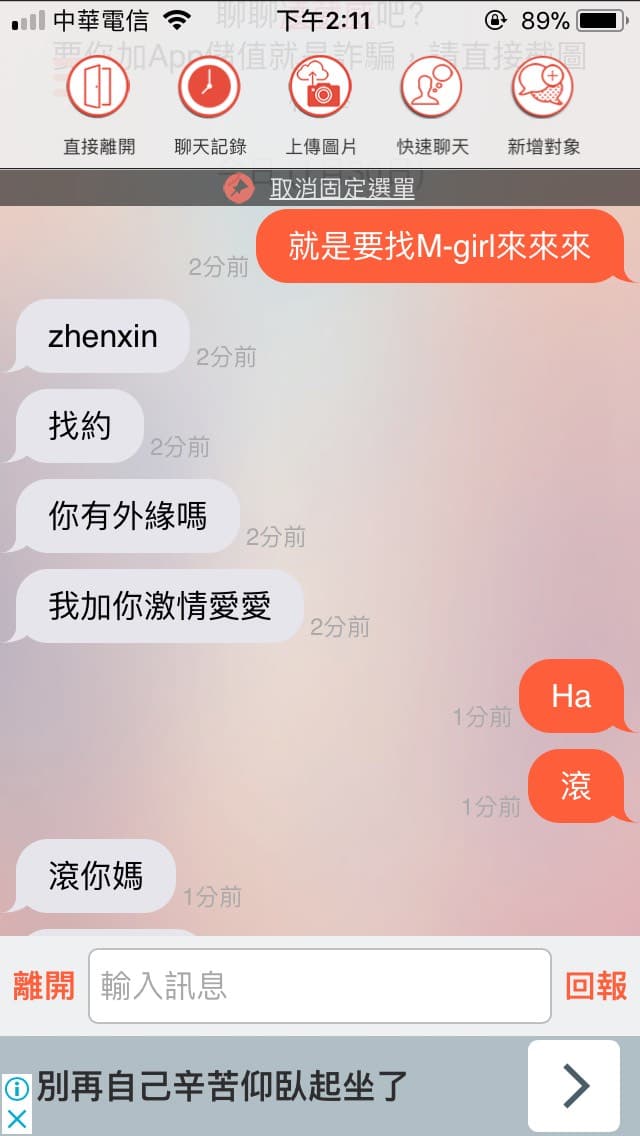This screenshot has height=1136, width=640.
Task: Tap the 直接離開 door icon
Action: (98, 88)
